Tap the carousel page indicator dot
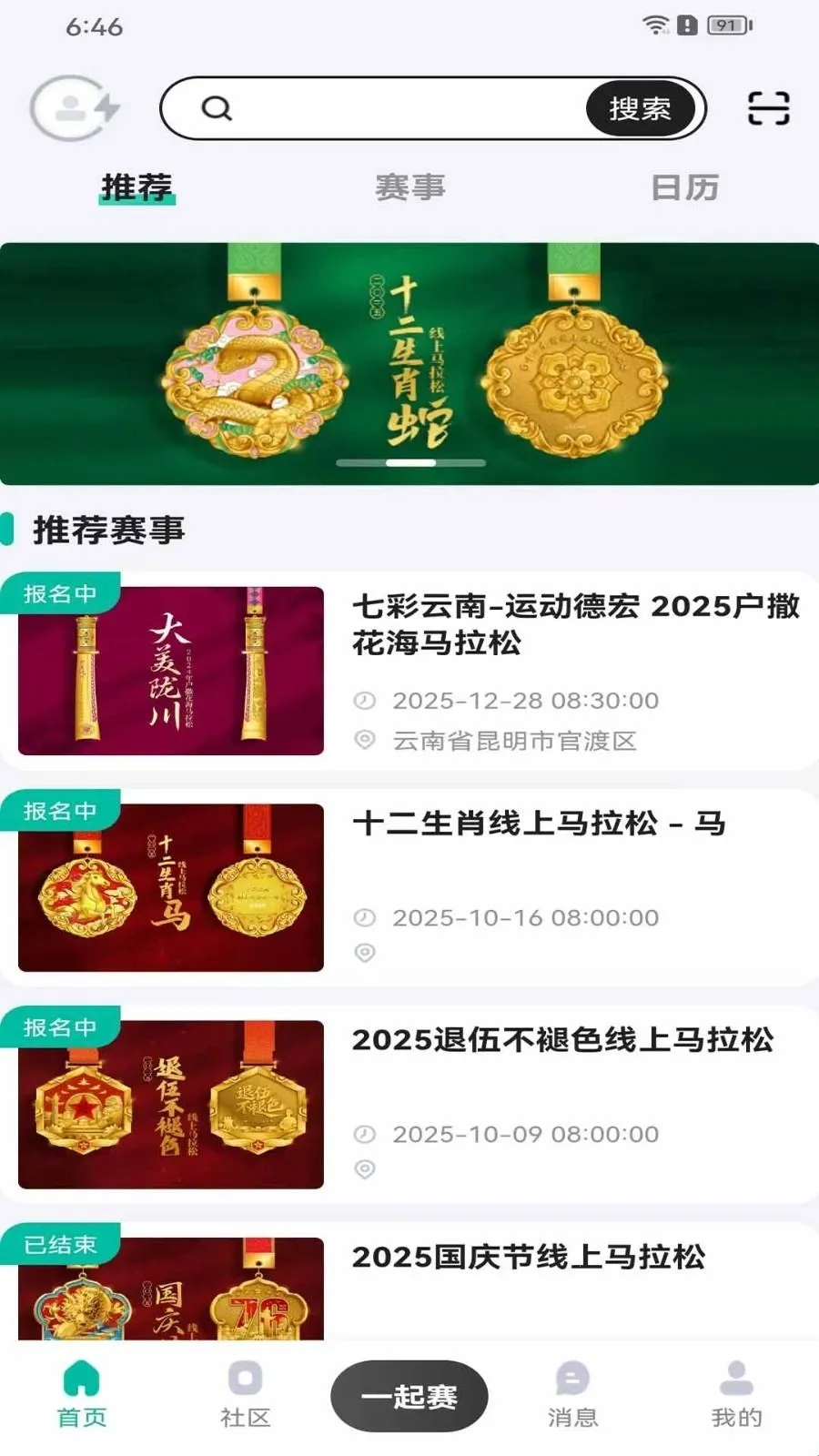 coord(409,463)
